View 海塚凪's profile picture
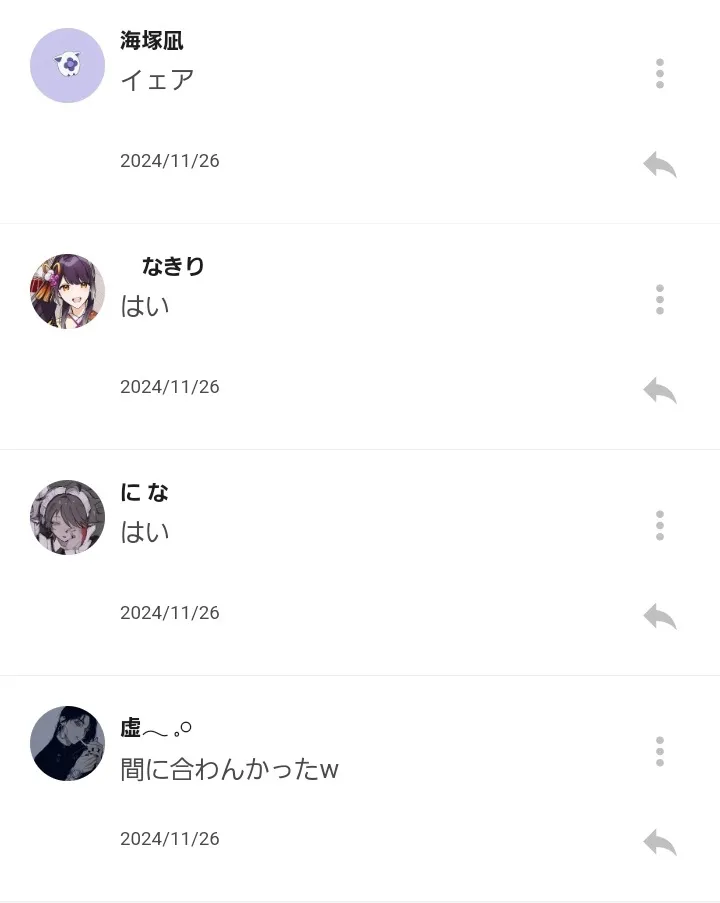720x903 pixels. coord(68,66)
